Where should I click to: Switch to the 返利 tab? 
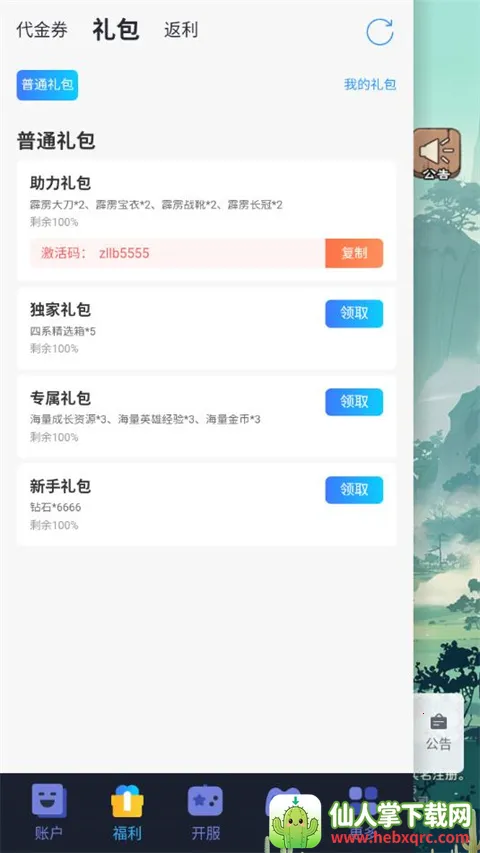(181, 30)
